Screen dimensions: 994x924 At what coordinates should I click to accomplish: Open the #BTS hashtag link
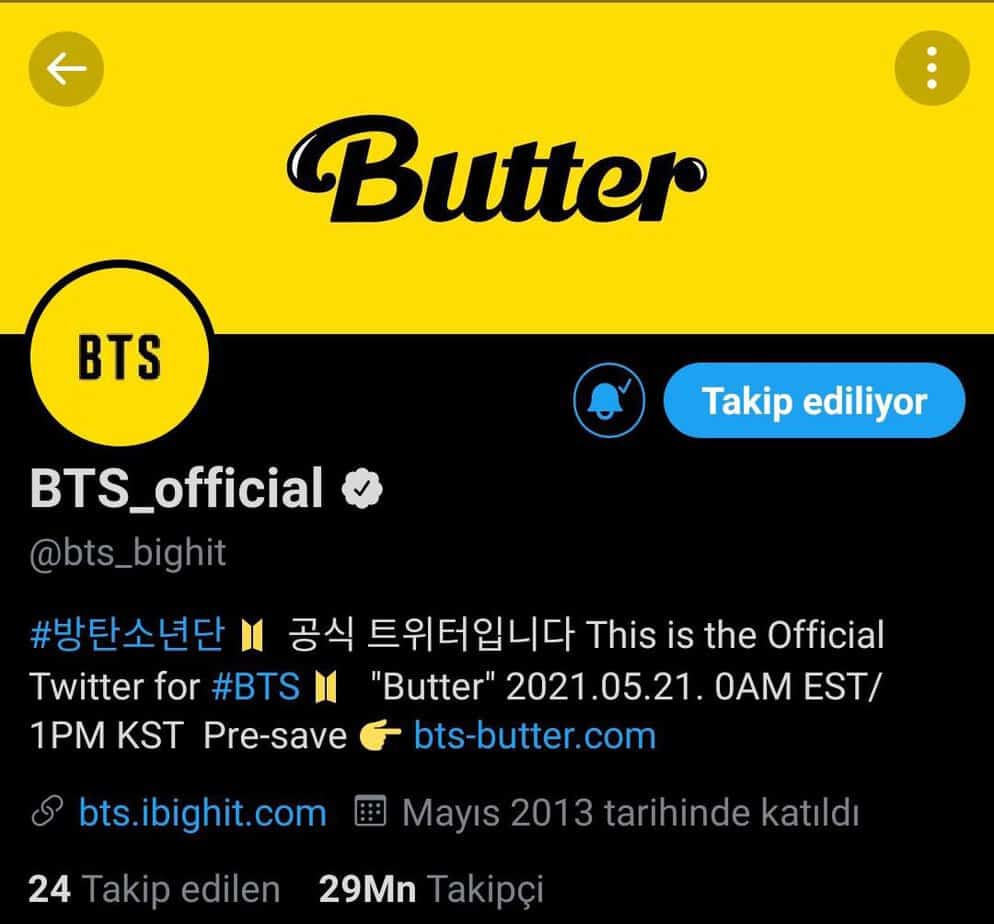point(255,686)
